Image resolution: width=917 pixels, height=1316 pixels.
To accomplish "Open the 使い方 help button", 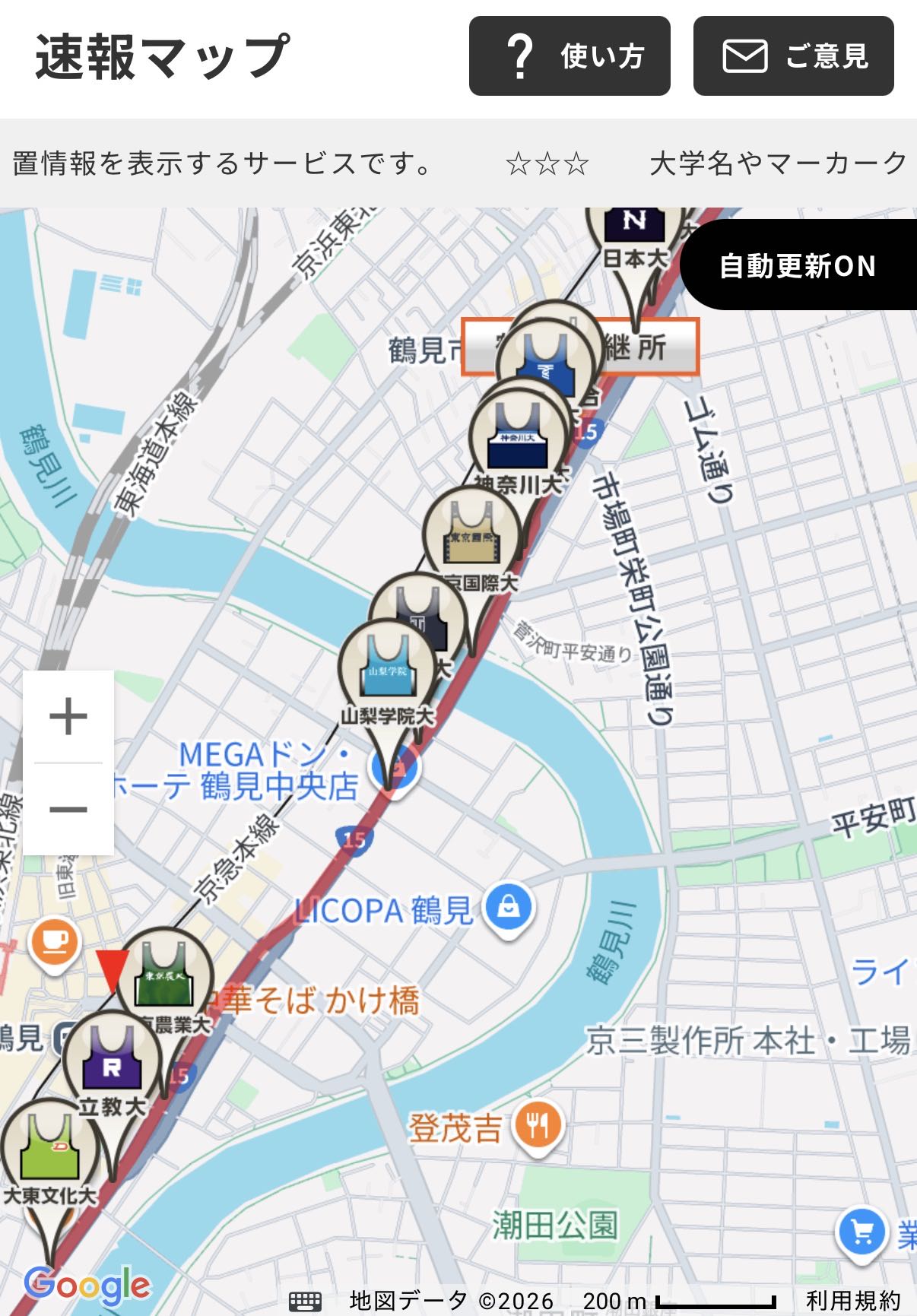I will pyautogui.click(x=569, y=56).
